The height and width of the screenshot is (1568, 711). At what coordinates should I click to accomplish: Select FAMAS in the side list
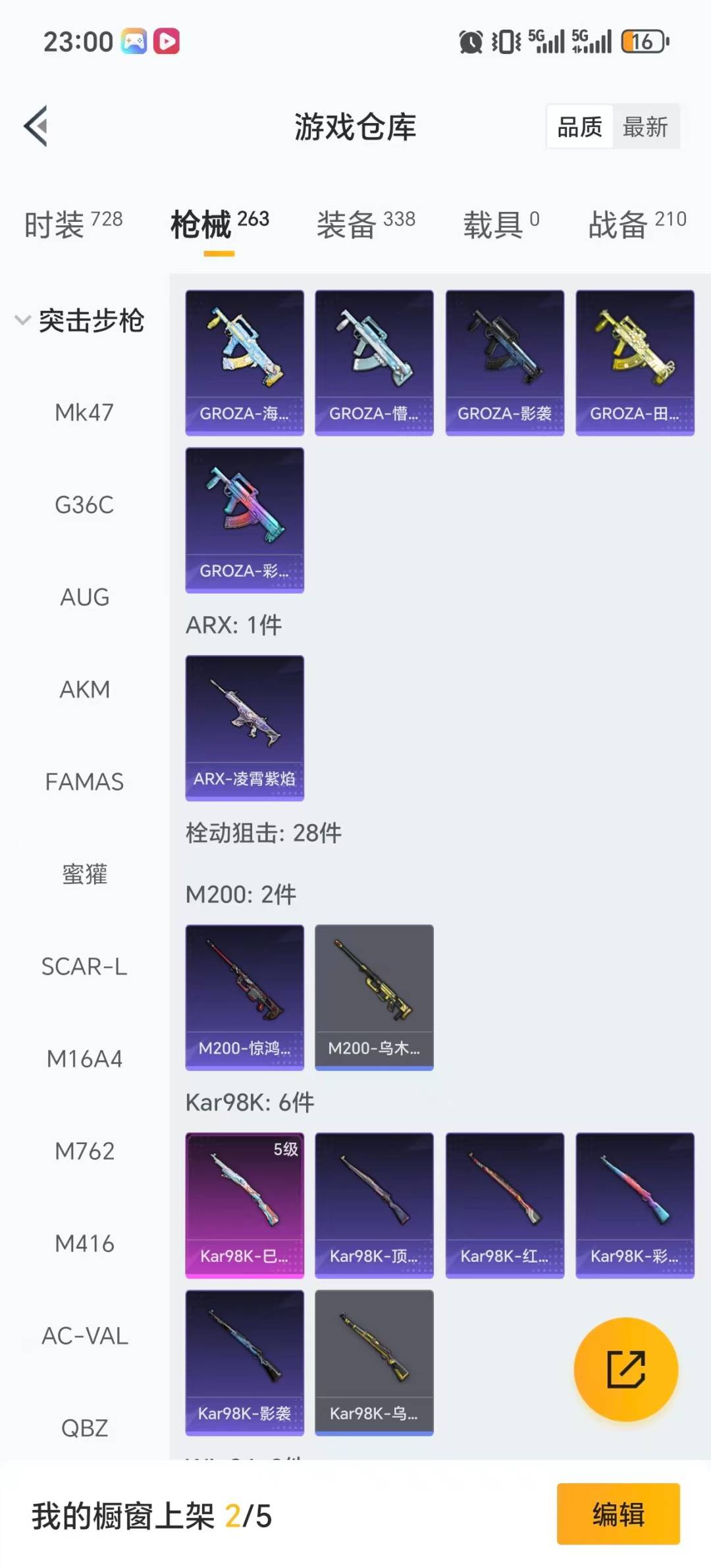click(84, 781)
